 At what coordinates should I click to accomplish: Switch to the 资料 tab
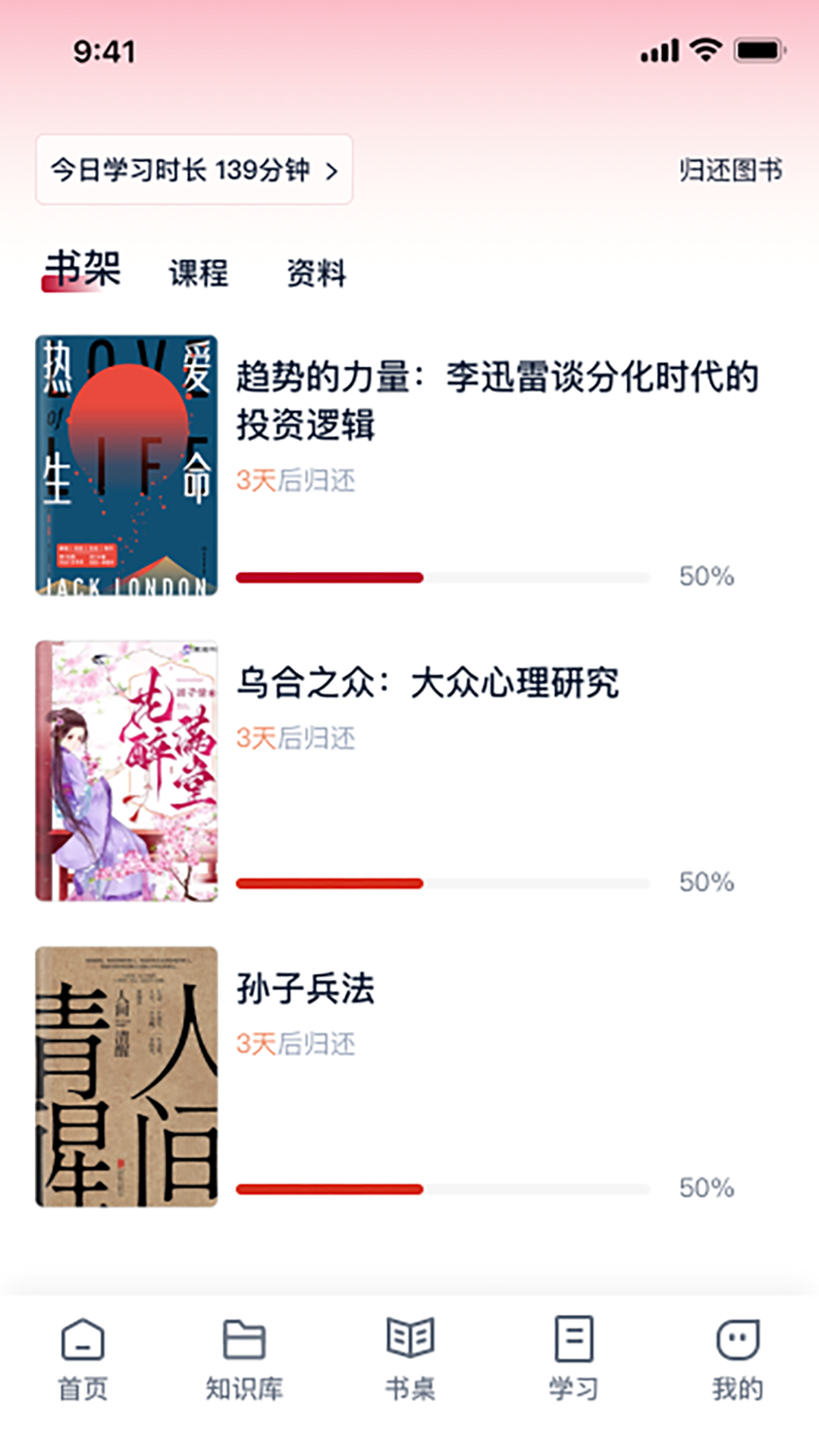coord(315,275)
